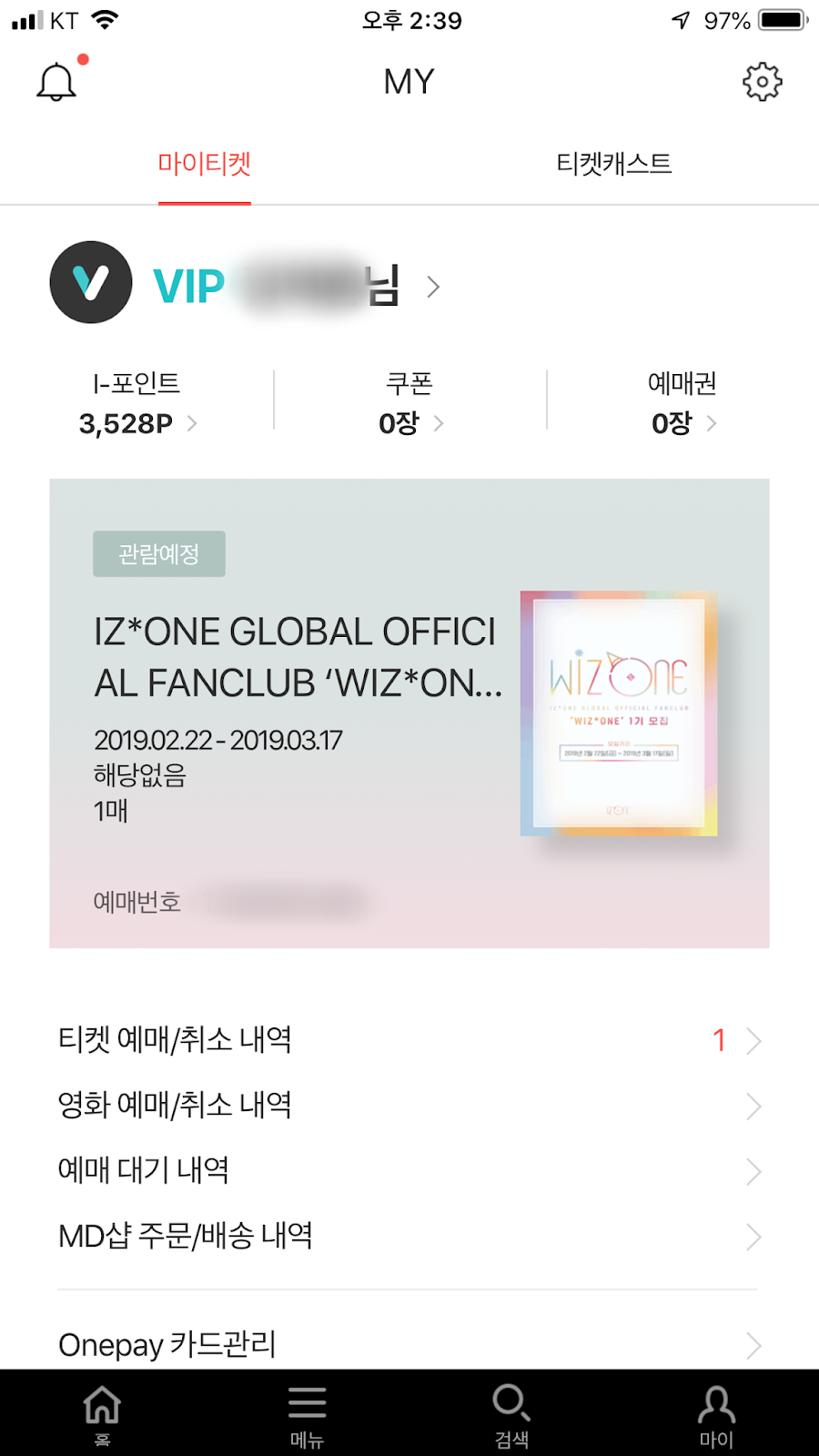Select the 마이티켓 tab

coord(205,164)
